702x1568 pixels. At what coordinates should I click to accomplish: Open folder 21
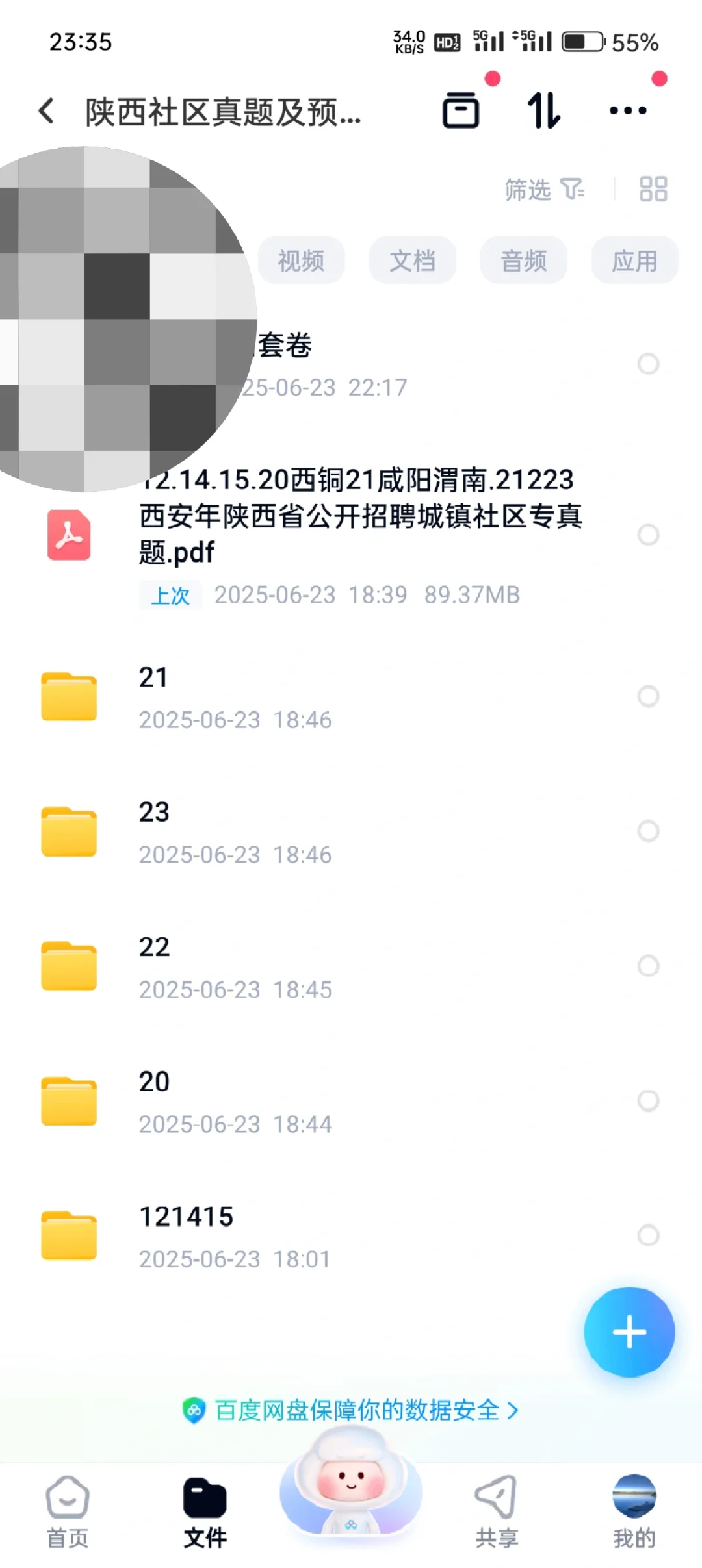tap(351, 697)
